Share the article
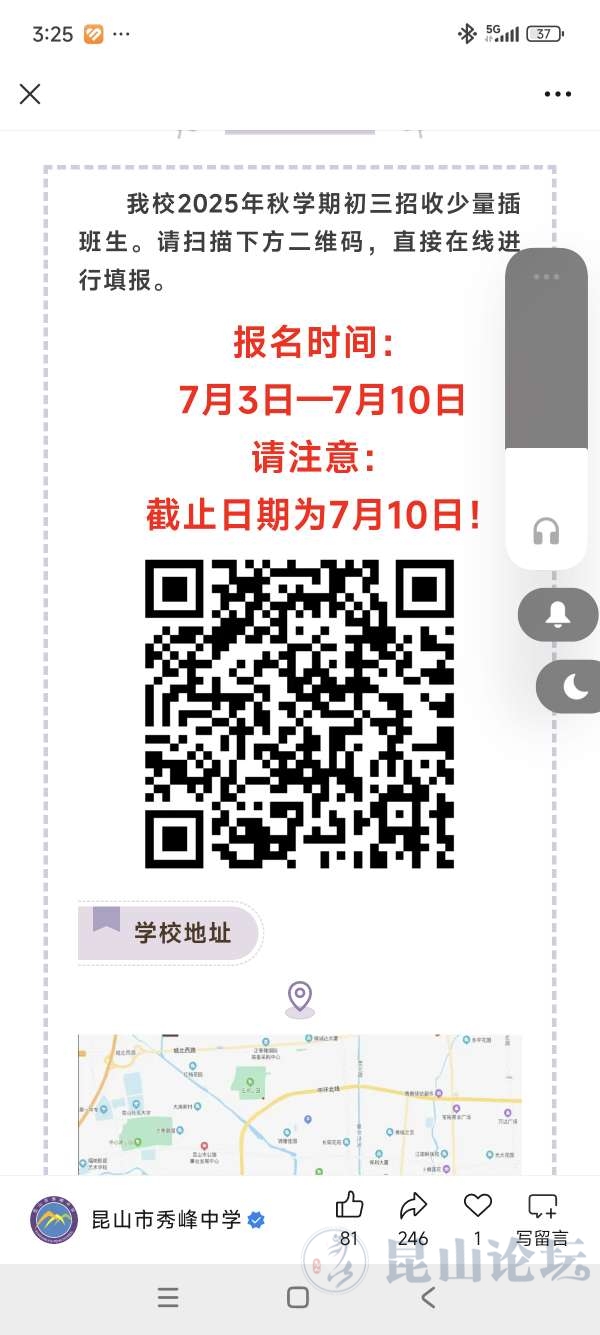 (x=413, y=1205)
